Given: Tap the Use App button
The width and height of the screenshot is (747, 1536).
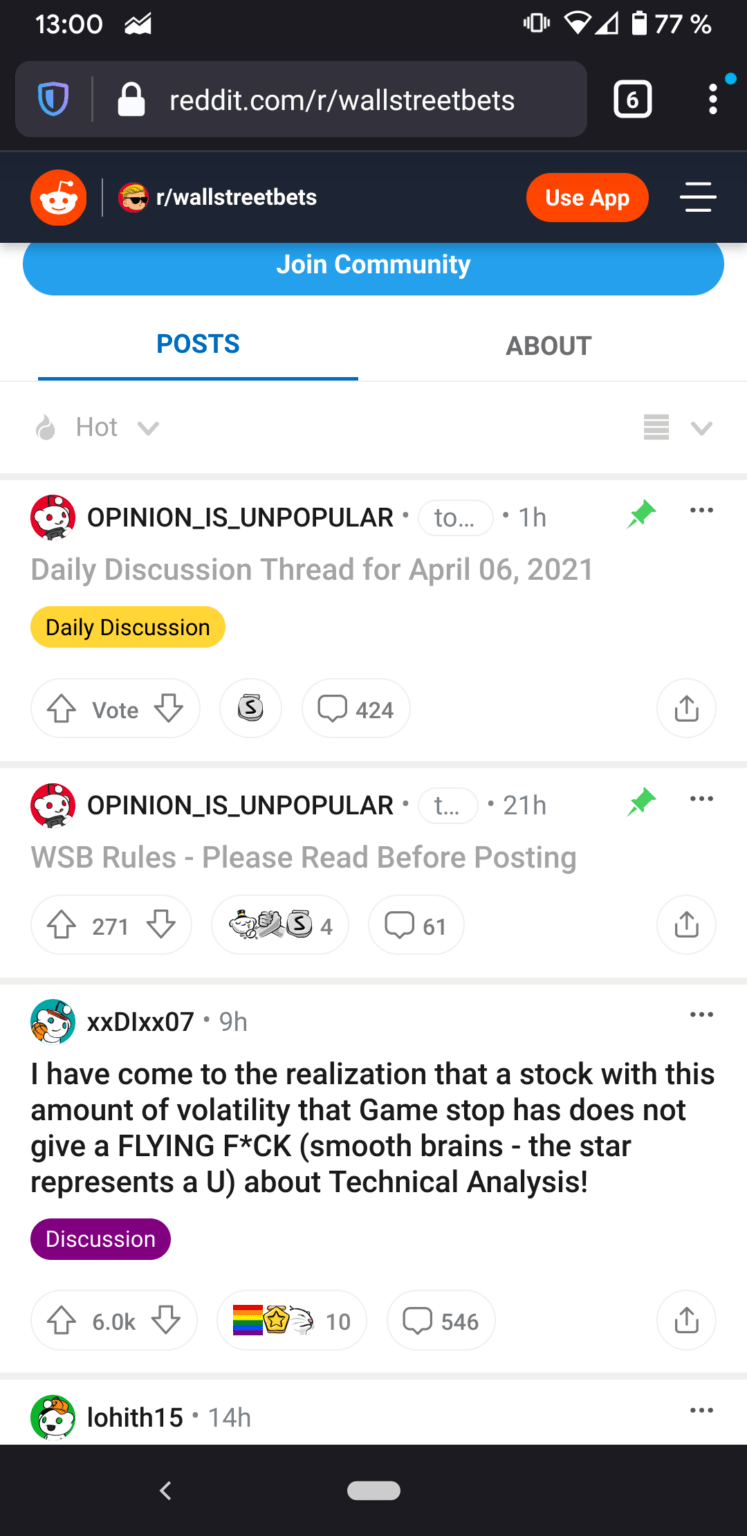Looking at the screenshot, I should click(587, 197).
